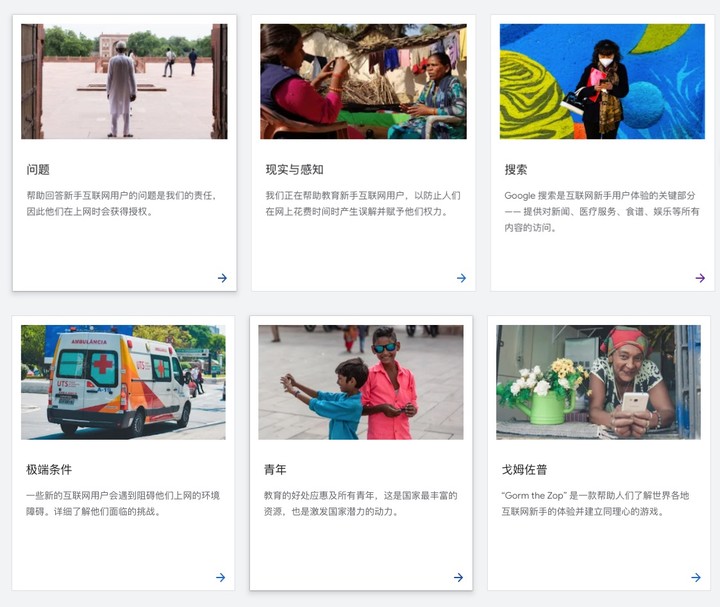Tap the arrow on the 问题 card
720x607 pixels.
click(222, 278)
